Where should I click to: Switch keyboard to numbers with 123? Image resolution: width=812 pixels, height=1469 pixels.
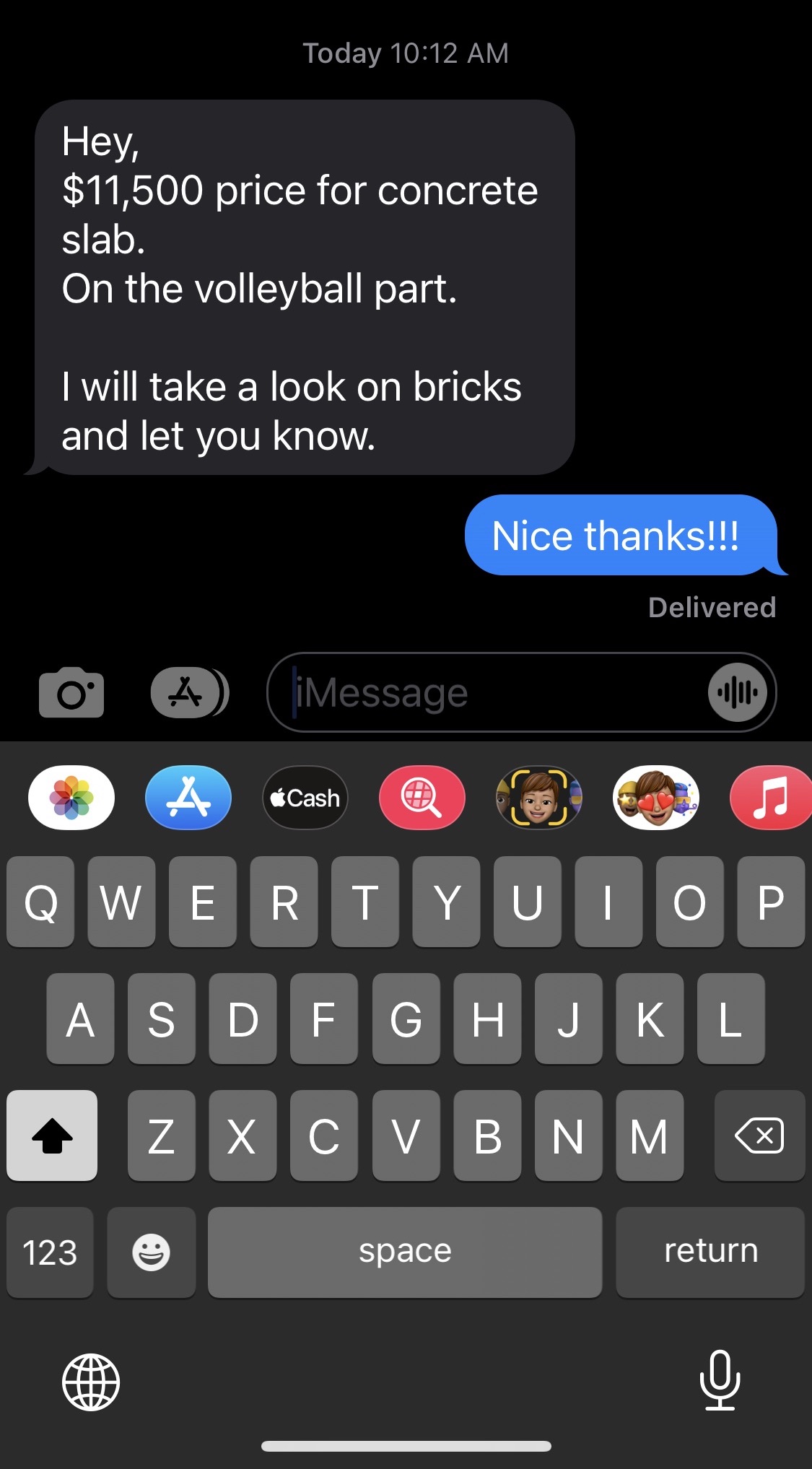point(50,1252)
